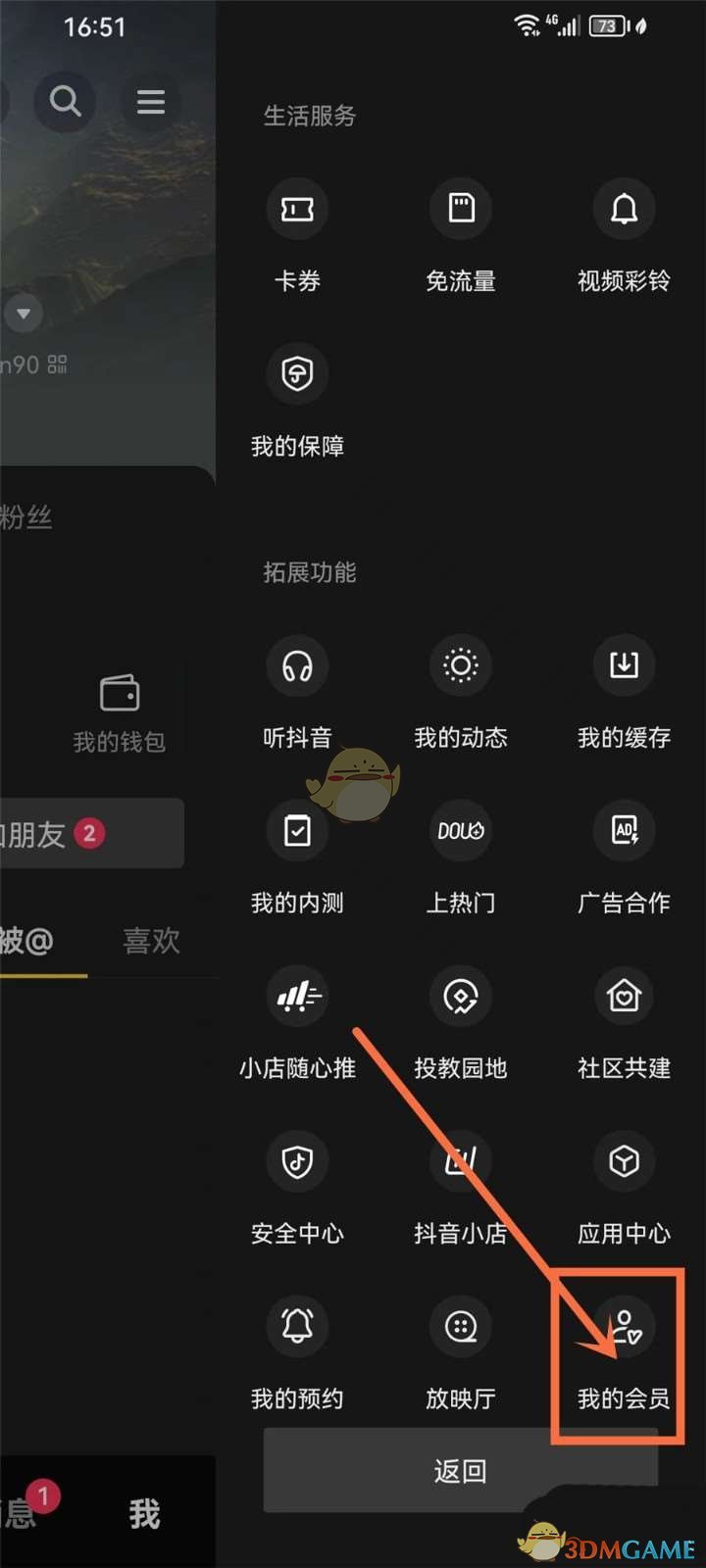Open 社区共建 community page
The image size is (706, 1568).
point(624,998)
